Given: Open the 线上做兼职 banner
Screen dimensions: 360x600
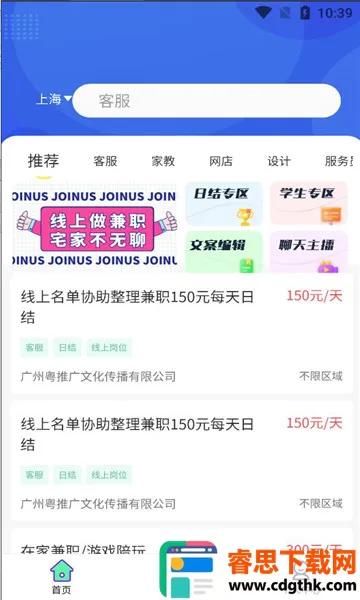Looking at the screenshot, I should [94, 228].
